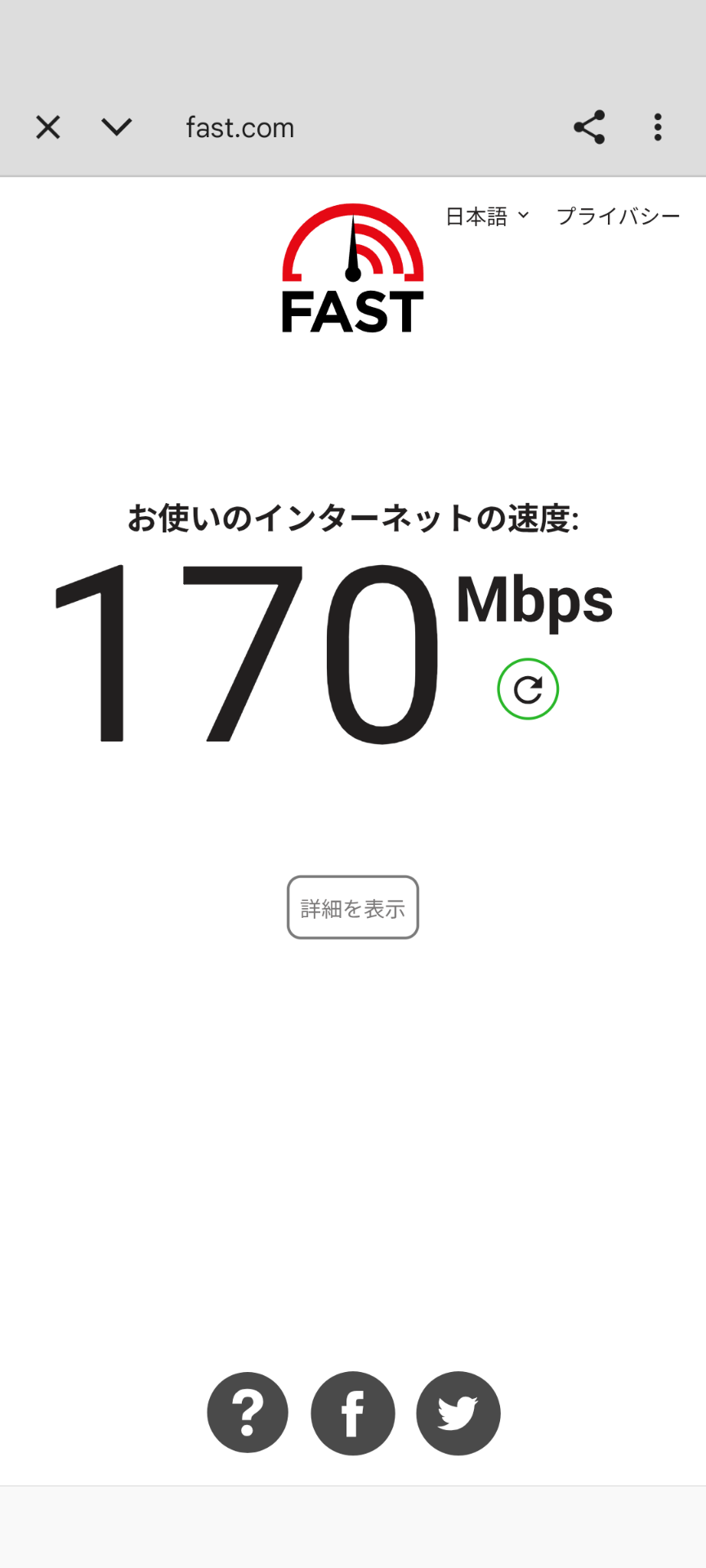Open the 日本語 language dropdown
The width and height of the screenshot is (706, 1568).
[476, 216]
